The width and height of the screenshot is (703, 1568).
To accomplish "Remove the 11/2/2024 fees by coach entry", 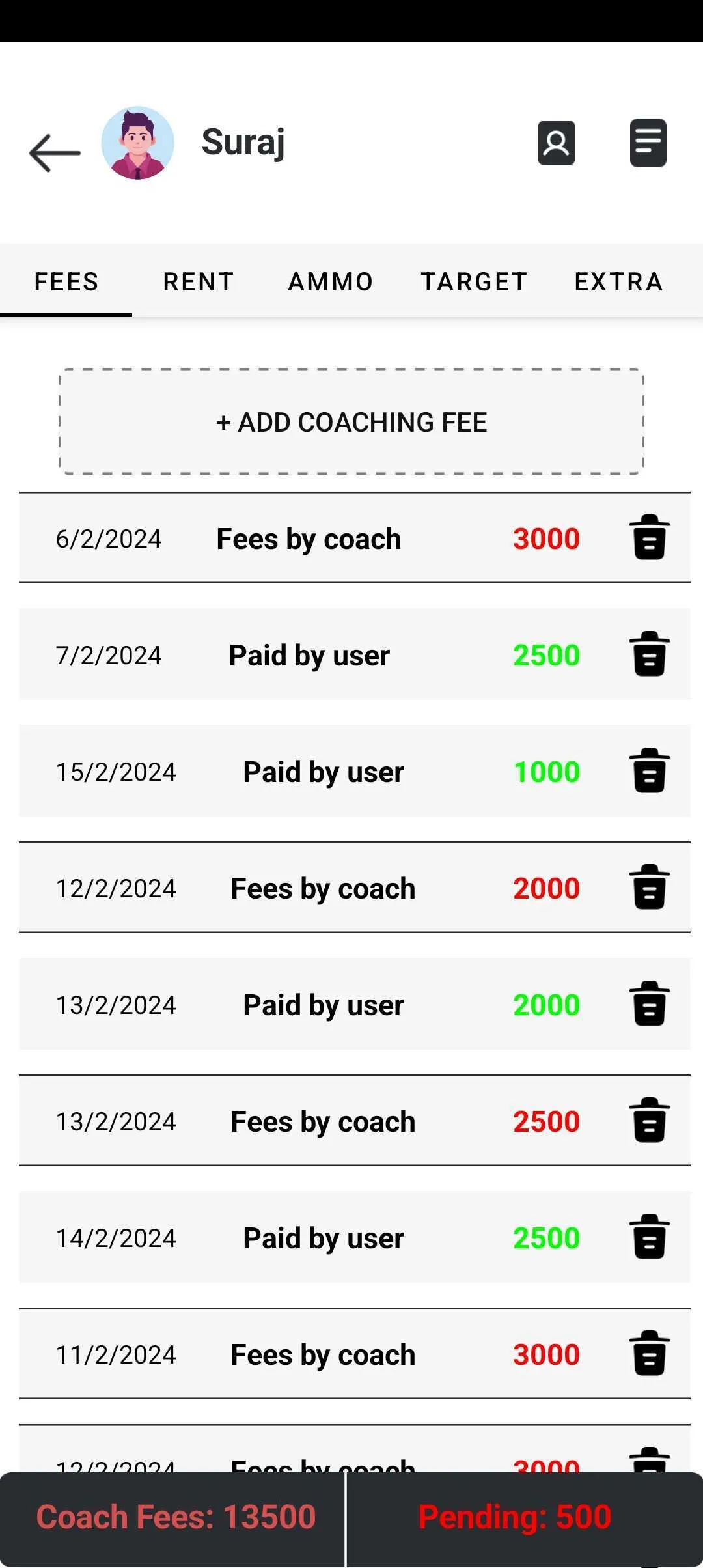I will [650, 1354].
